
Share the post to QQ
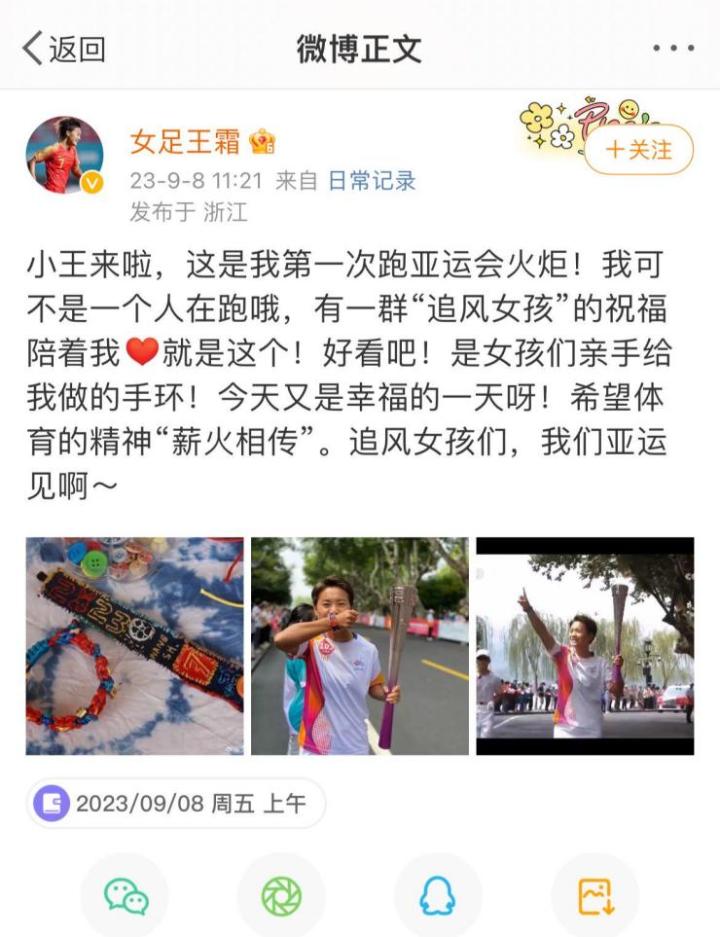pyautogui.click(x=438, y=896)
